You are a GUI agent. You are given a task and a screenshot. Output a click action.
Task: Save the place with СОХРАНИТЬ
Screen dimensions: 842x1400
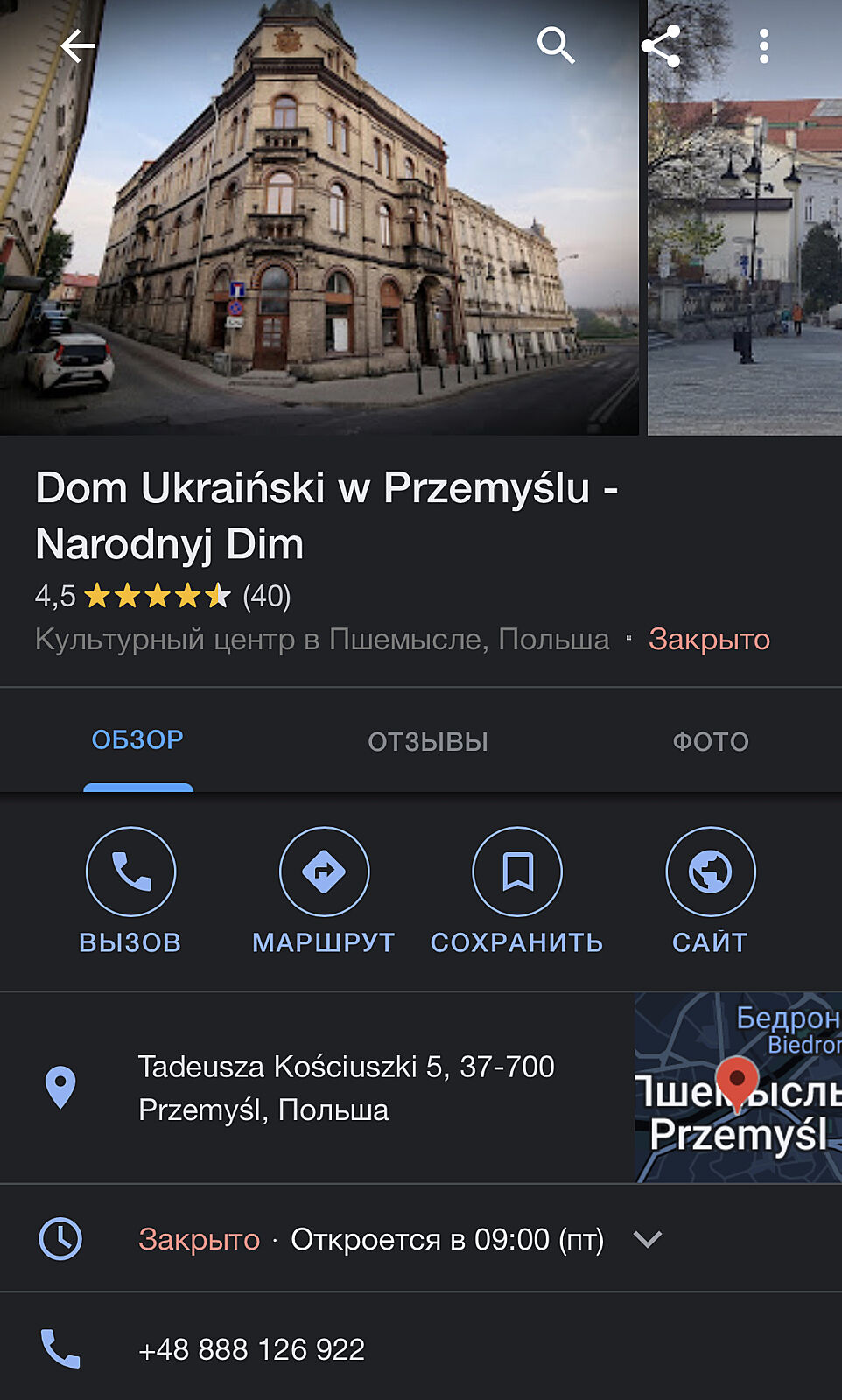(517, 890)
